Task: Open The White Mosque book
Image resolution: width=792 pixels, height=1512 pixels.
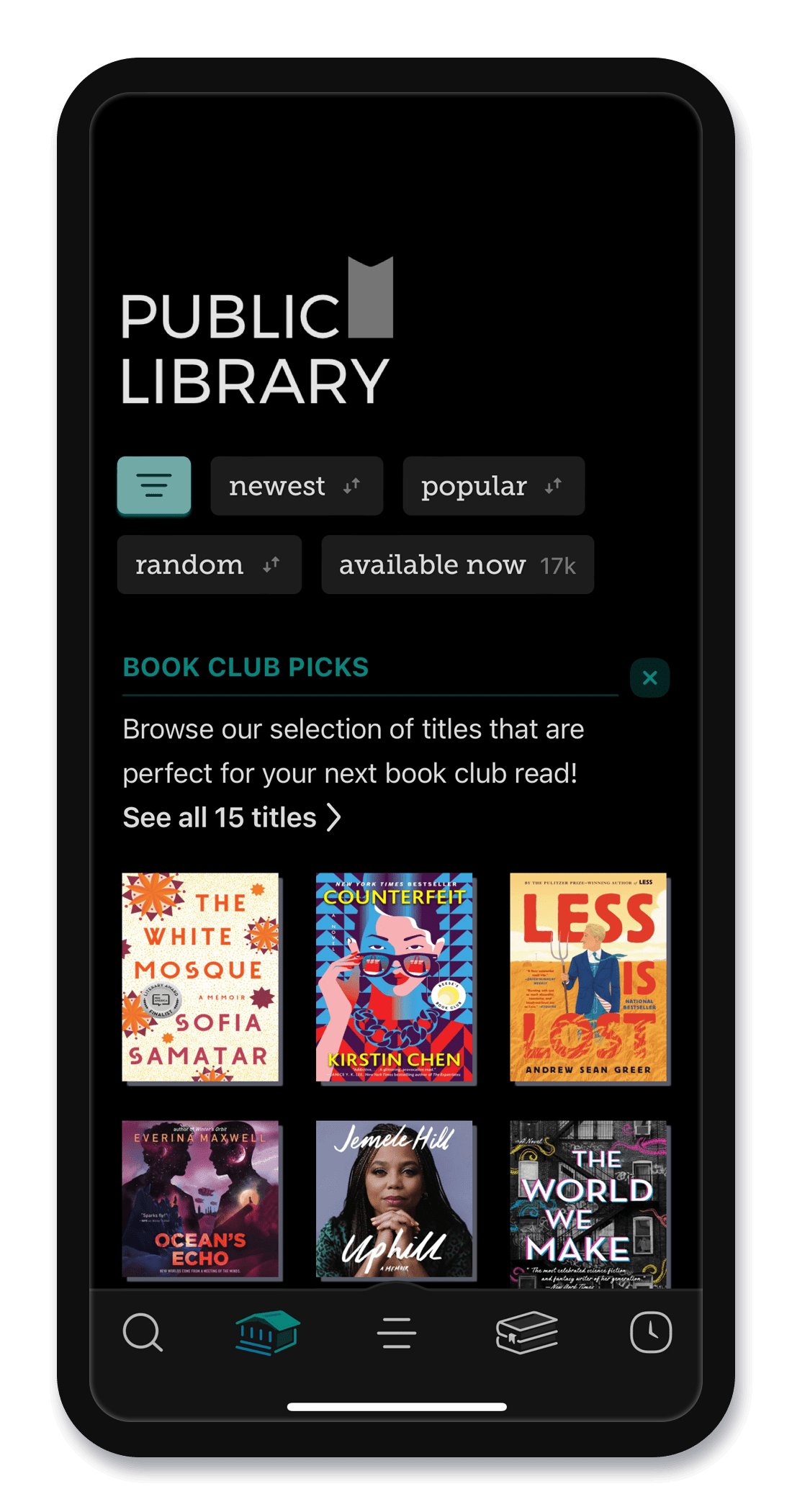Action: 200,977
